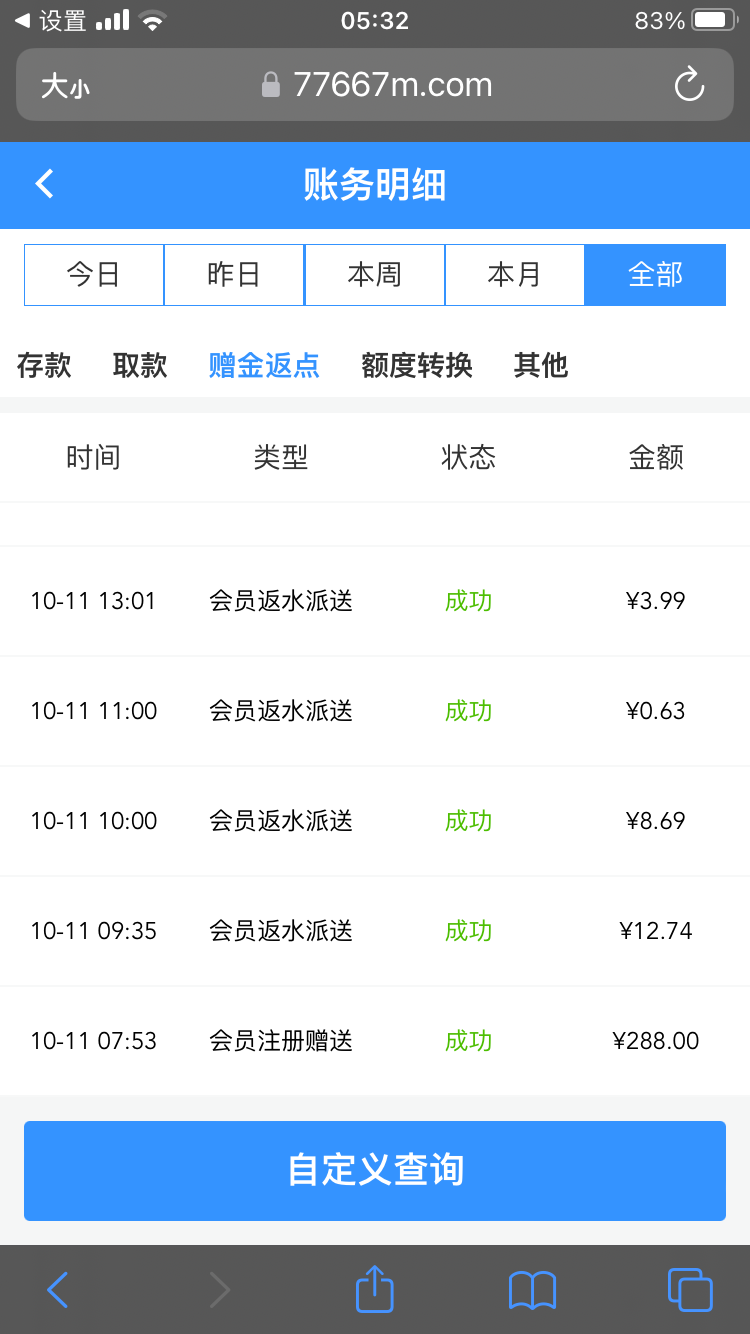Image resolution: width=750 pixels, height=1334 pixels.
Task: Open the 存款 category
Action: (44, 365)
